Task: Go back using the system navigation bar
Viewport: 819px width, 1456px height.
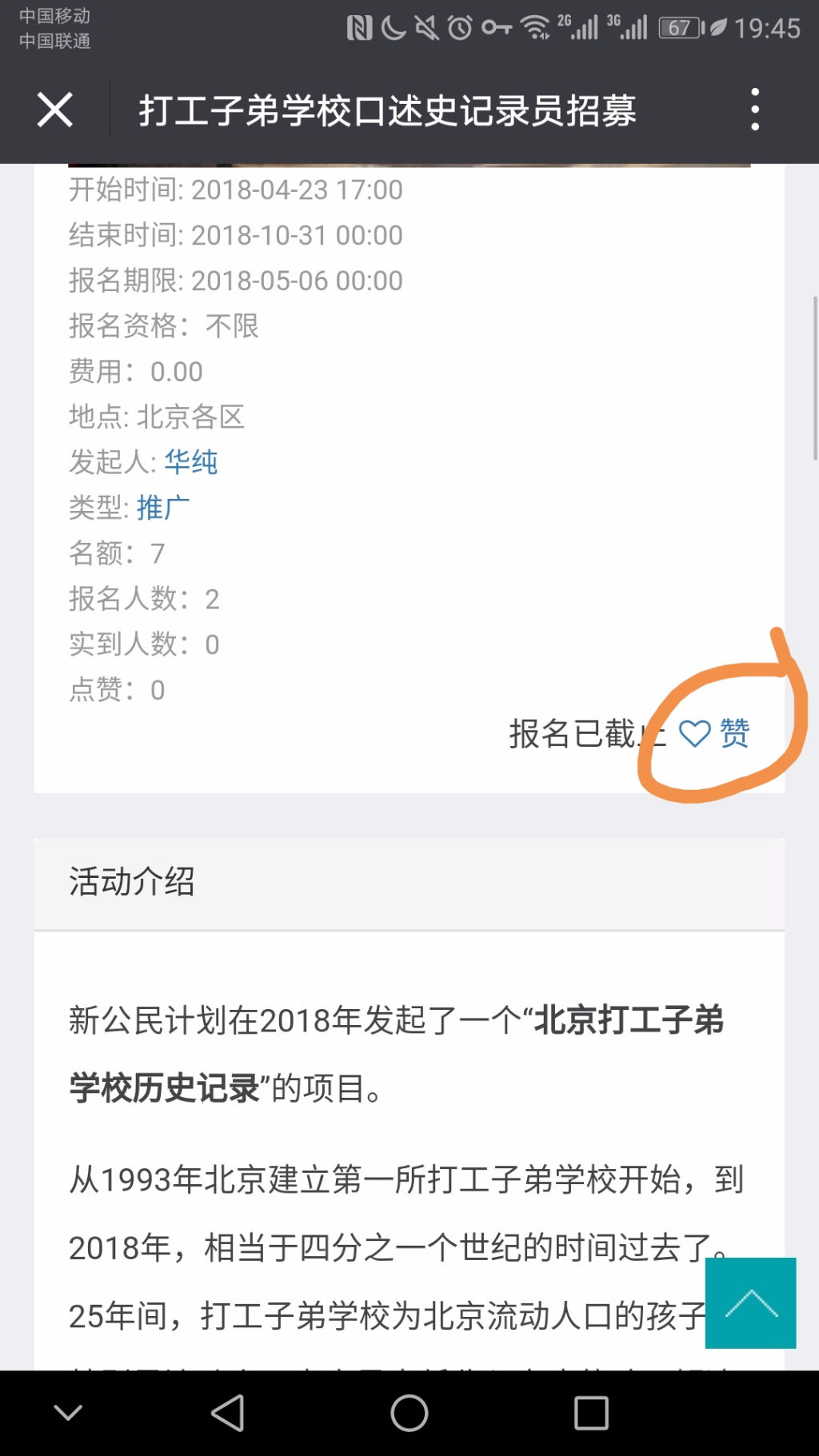Action: pyautogui.click(x=228, y=1413)
